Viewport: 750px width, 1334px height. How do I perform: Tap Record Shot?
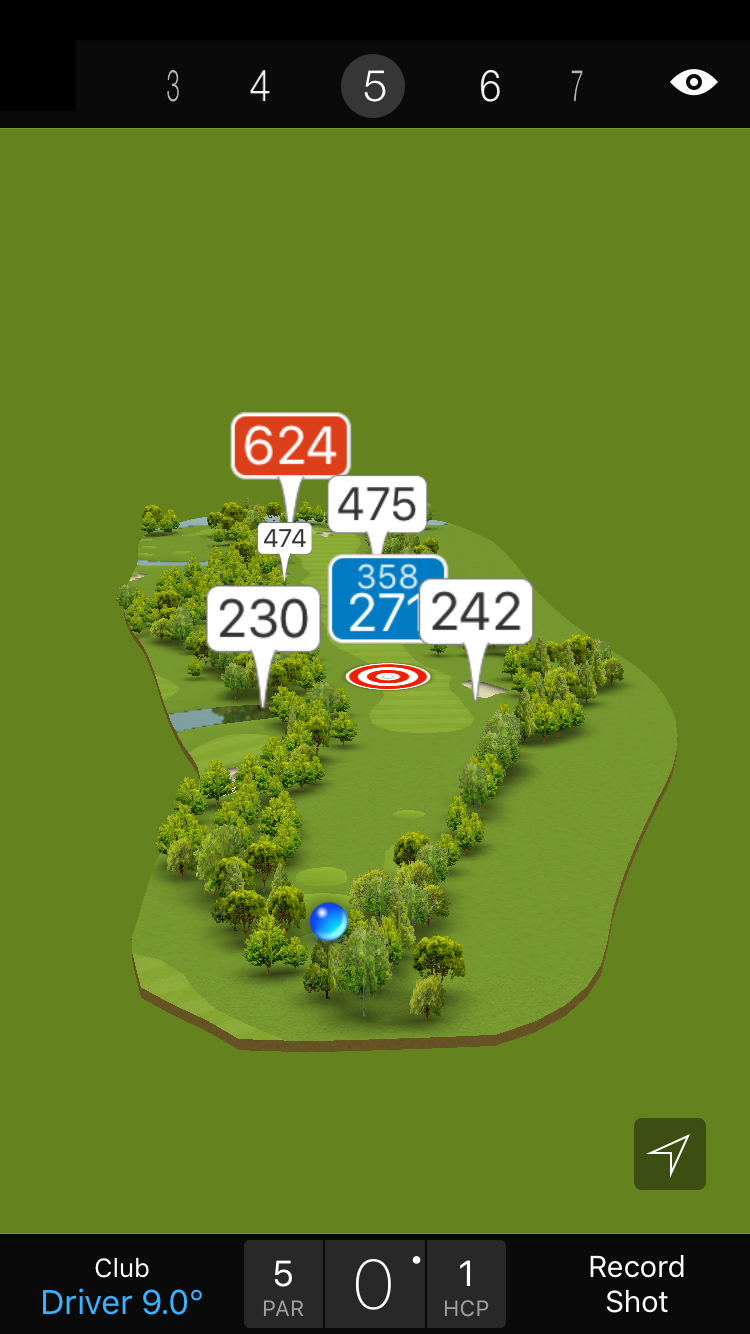pos(636,1284)
